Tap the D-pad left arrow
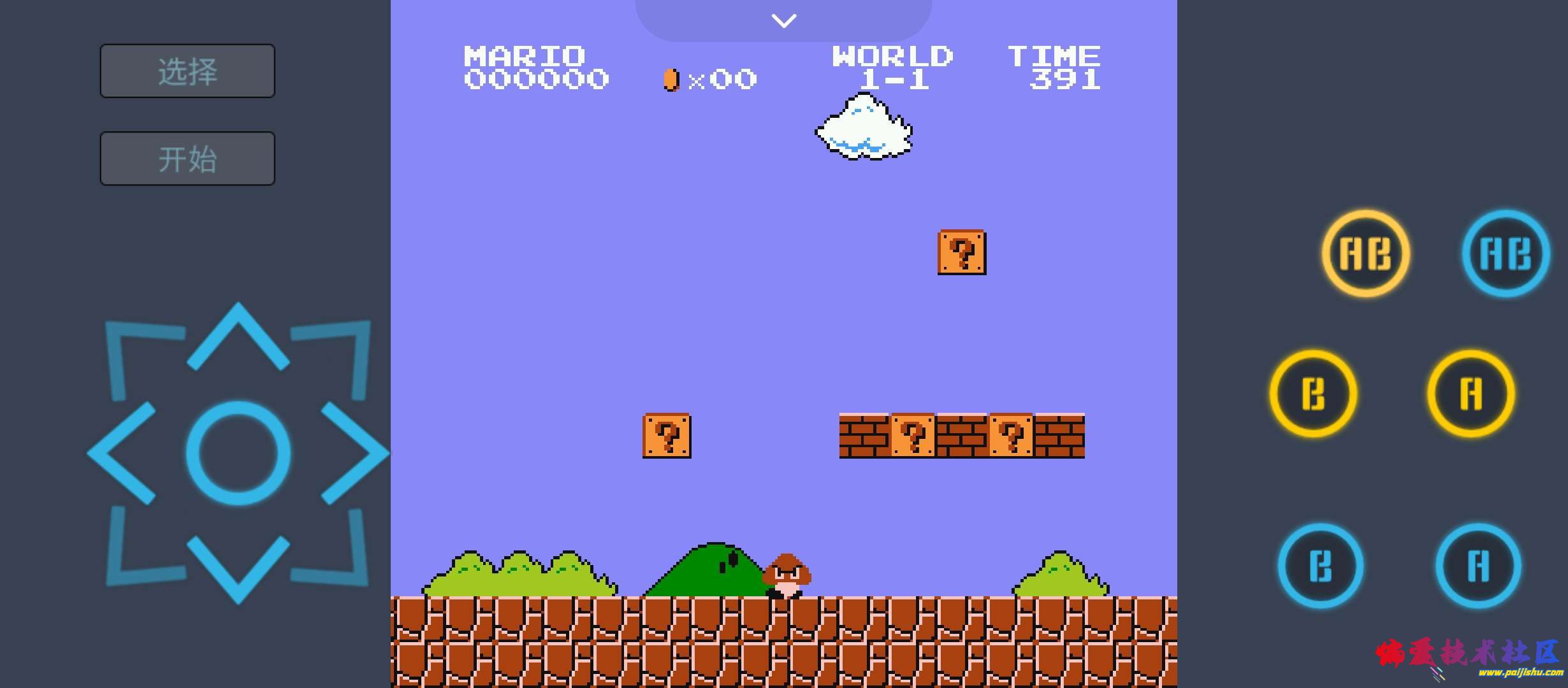The image size is (1568, 688). (123, 453)
